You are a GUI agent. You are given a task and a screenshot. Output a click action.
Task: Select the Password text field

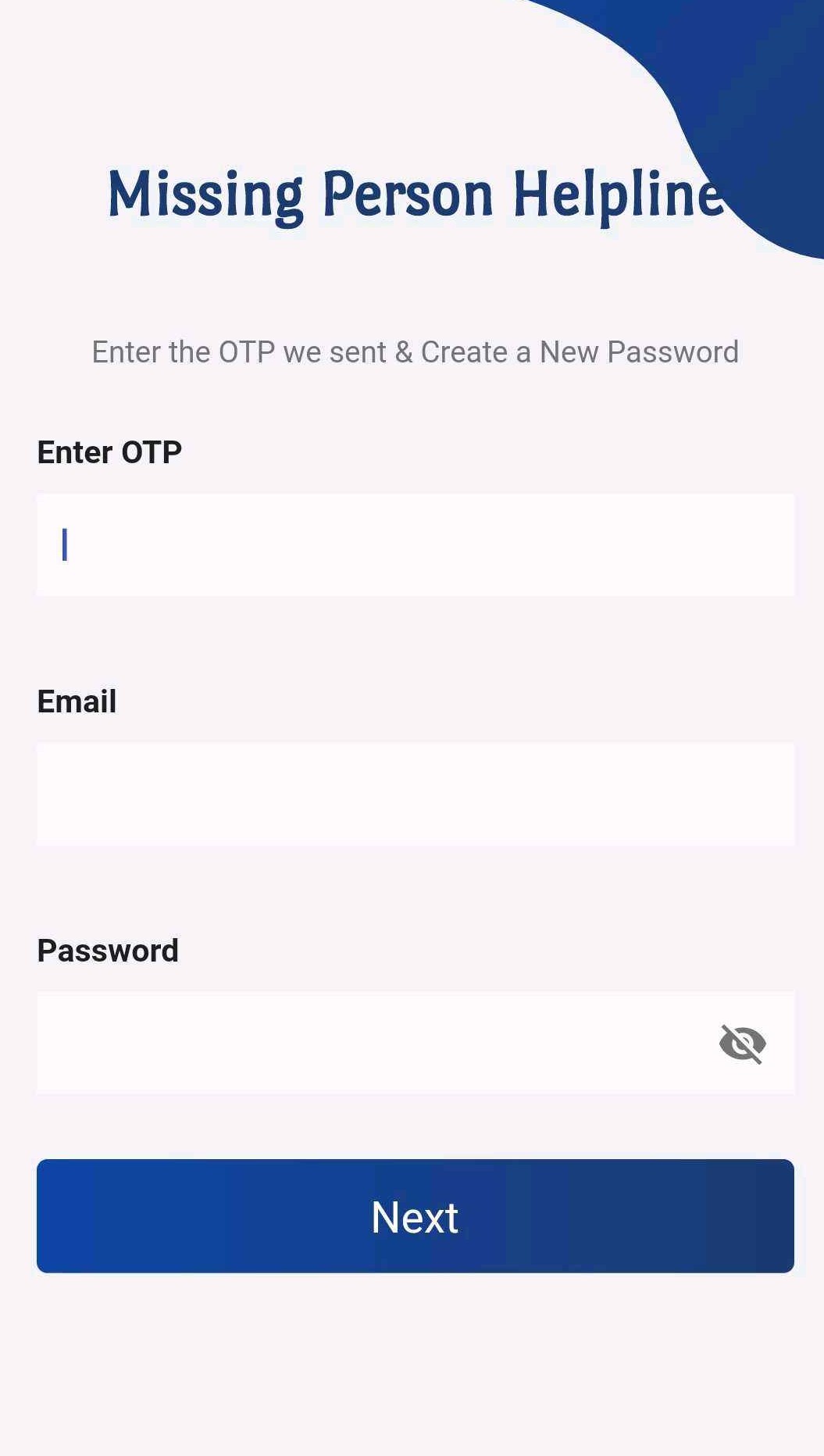(367, 1043)
